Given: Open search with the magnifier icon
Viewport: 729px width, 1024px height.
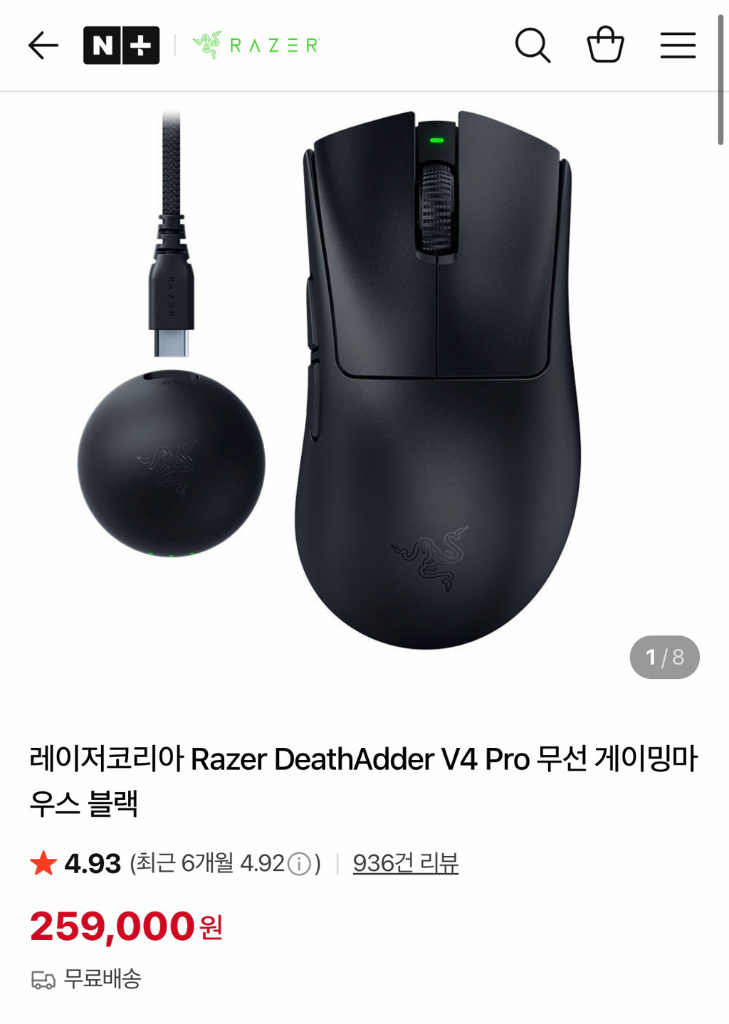Looking at the screenshot, I should (533, 45).
